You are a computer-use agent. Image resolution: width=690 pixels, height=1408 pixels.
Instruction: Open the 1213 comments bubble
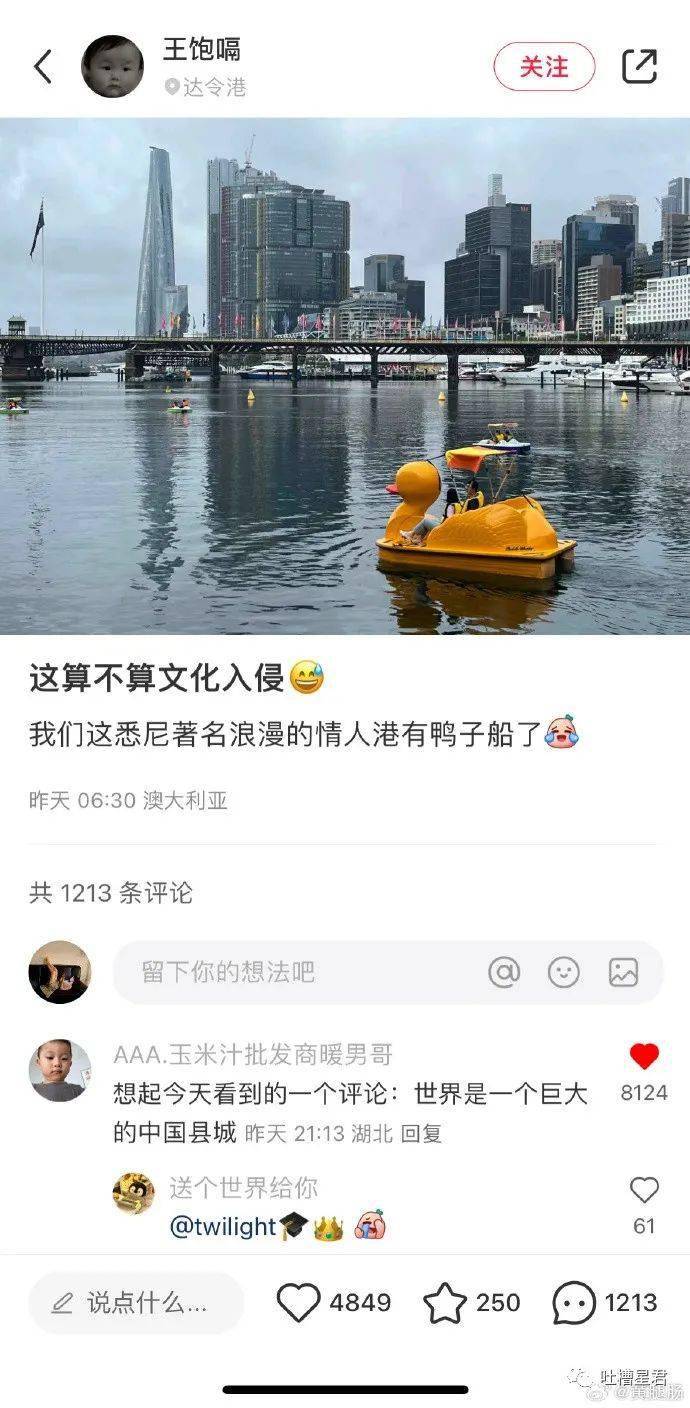(575, 1303)
